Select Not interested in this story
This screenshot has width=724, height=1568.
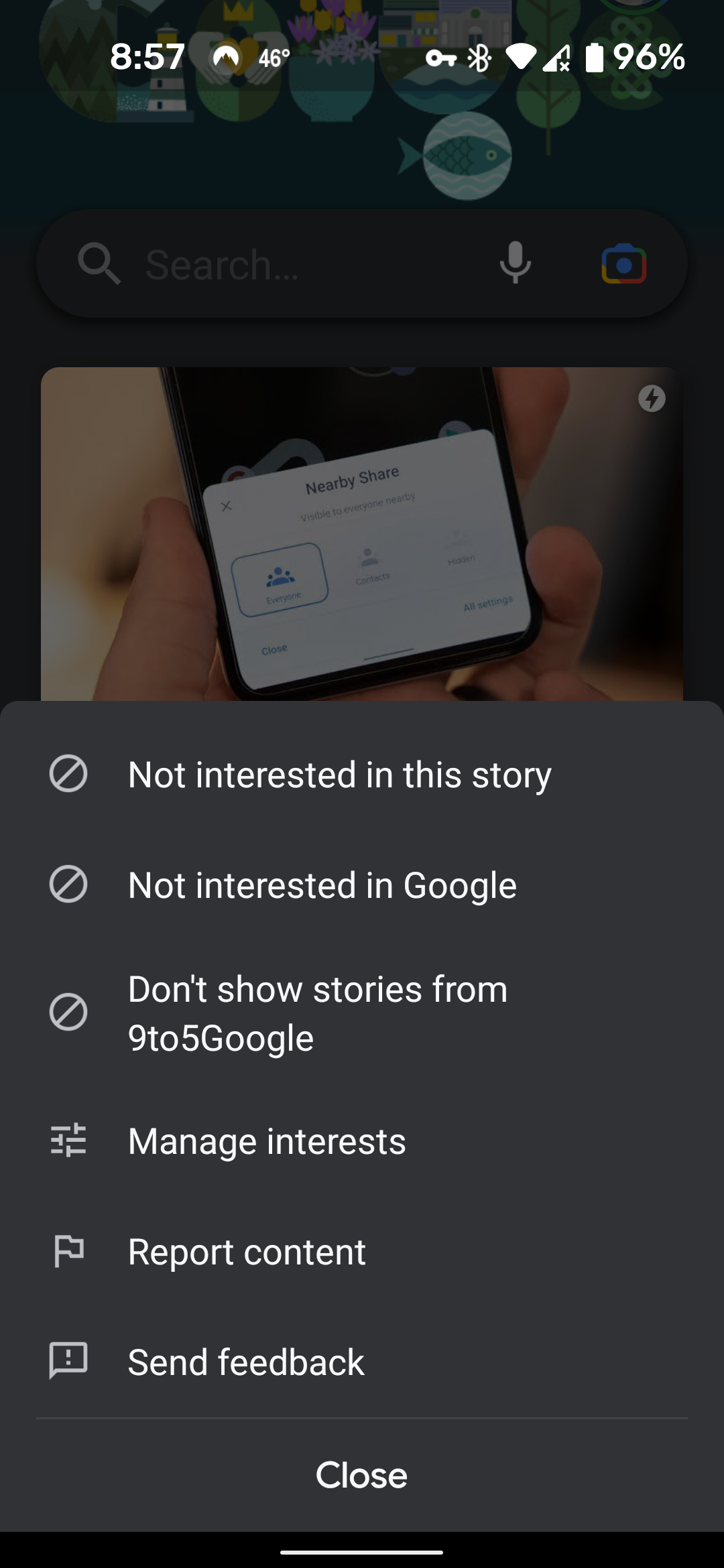click(x=339, y=775)
